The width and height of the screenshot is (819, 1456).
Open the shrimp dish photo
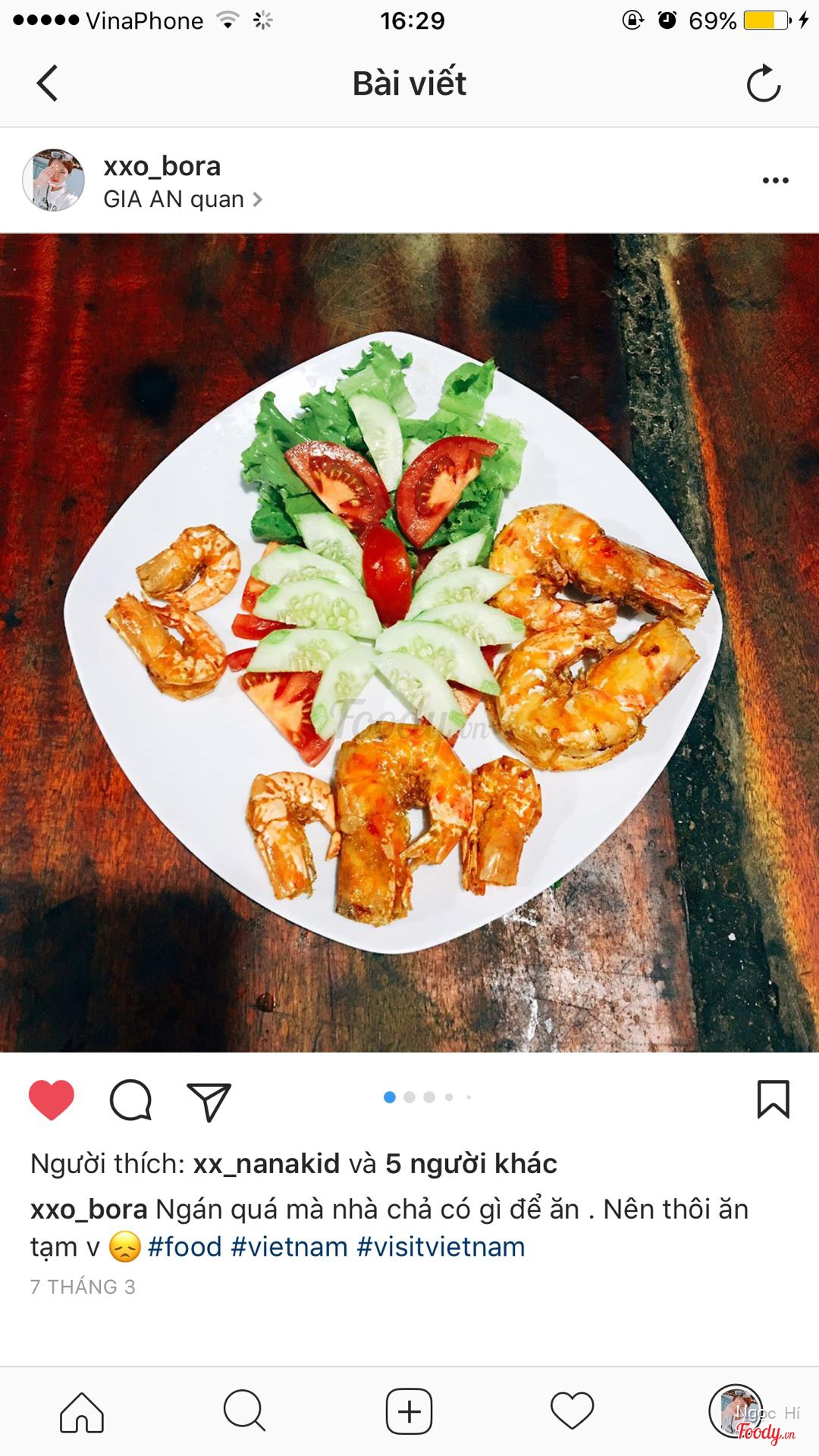click(409, 643)
